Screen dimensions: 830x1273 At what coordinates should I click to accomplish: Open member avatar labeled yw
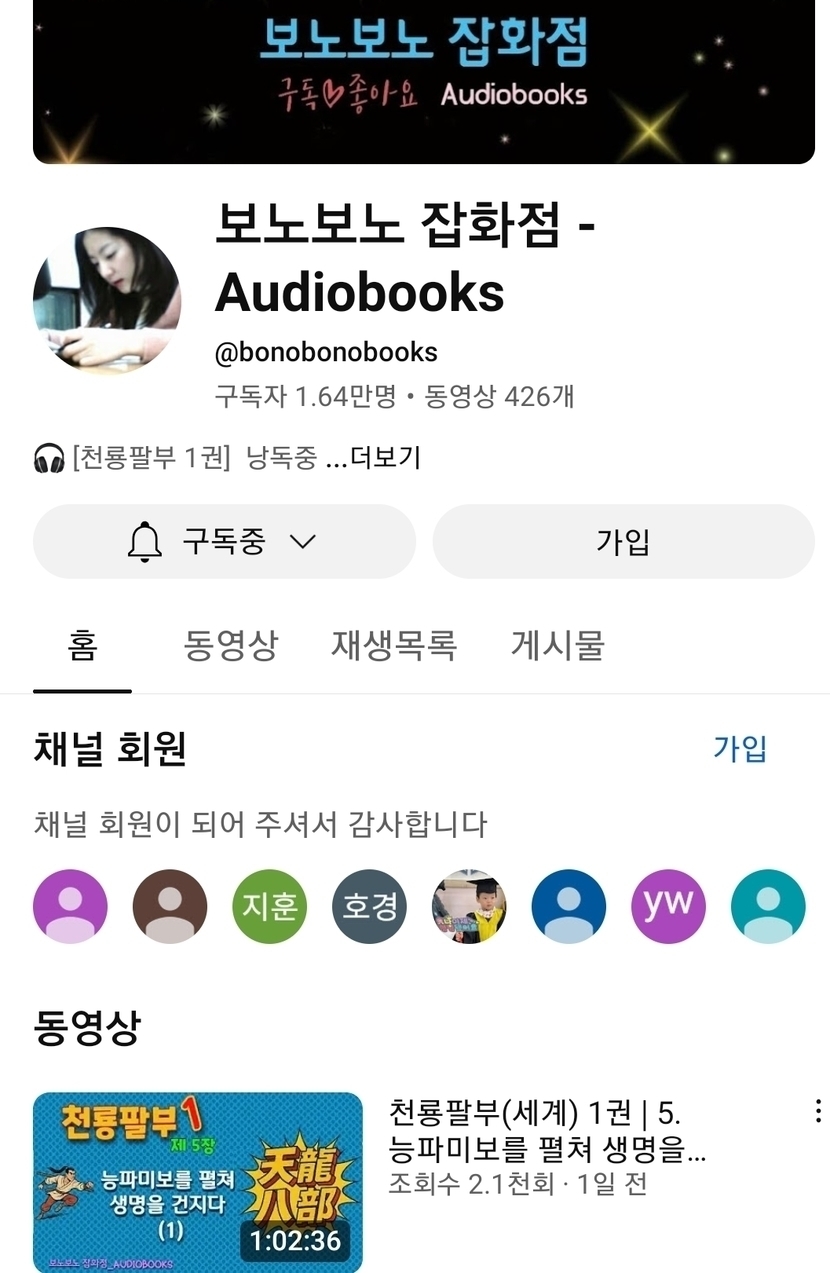668,906
